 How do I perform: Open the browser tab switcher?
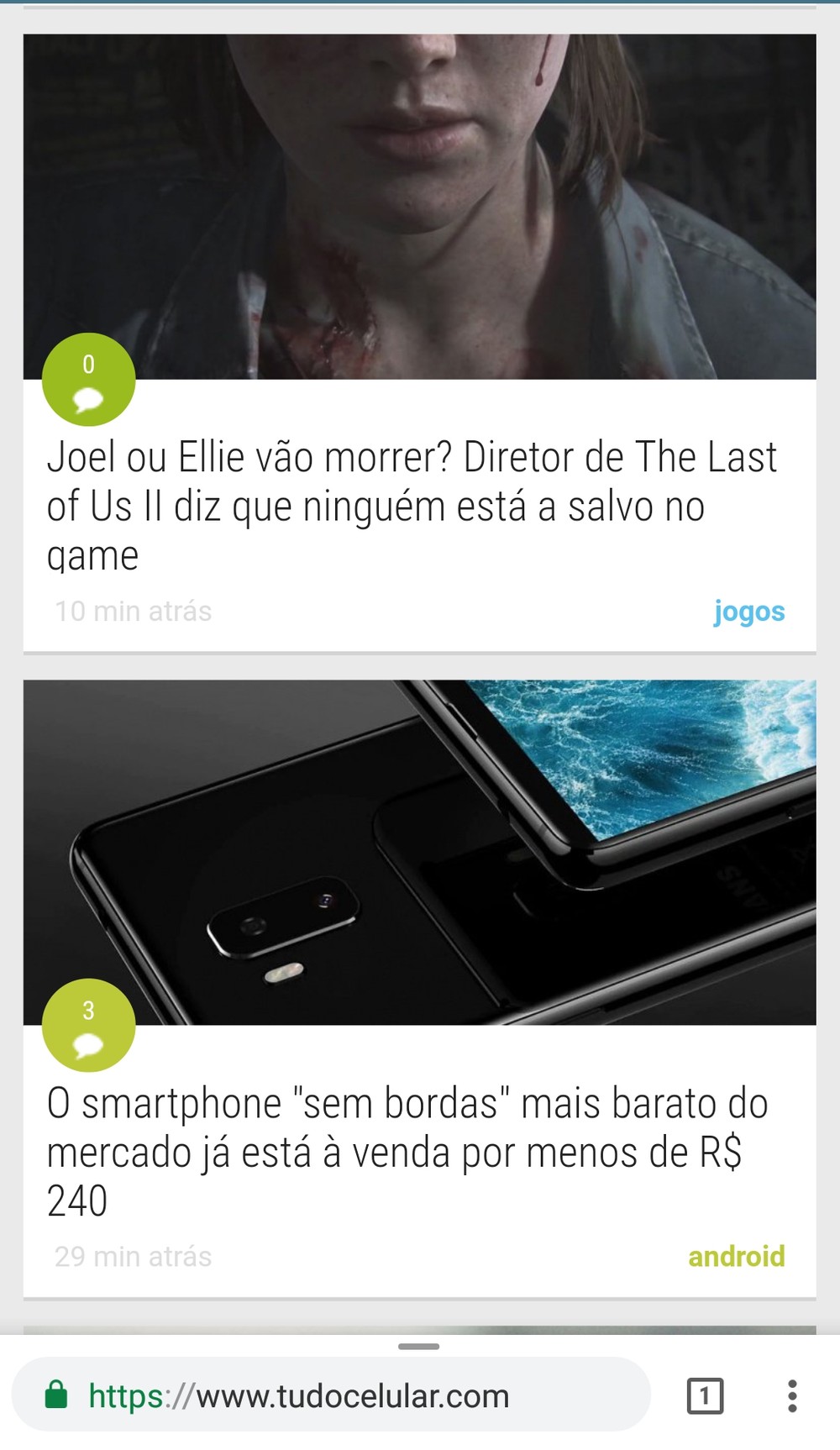click(705, 1396)
